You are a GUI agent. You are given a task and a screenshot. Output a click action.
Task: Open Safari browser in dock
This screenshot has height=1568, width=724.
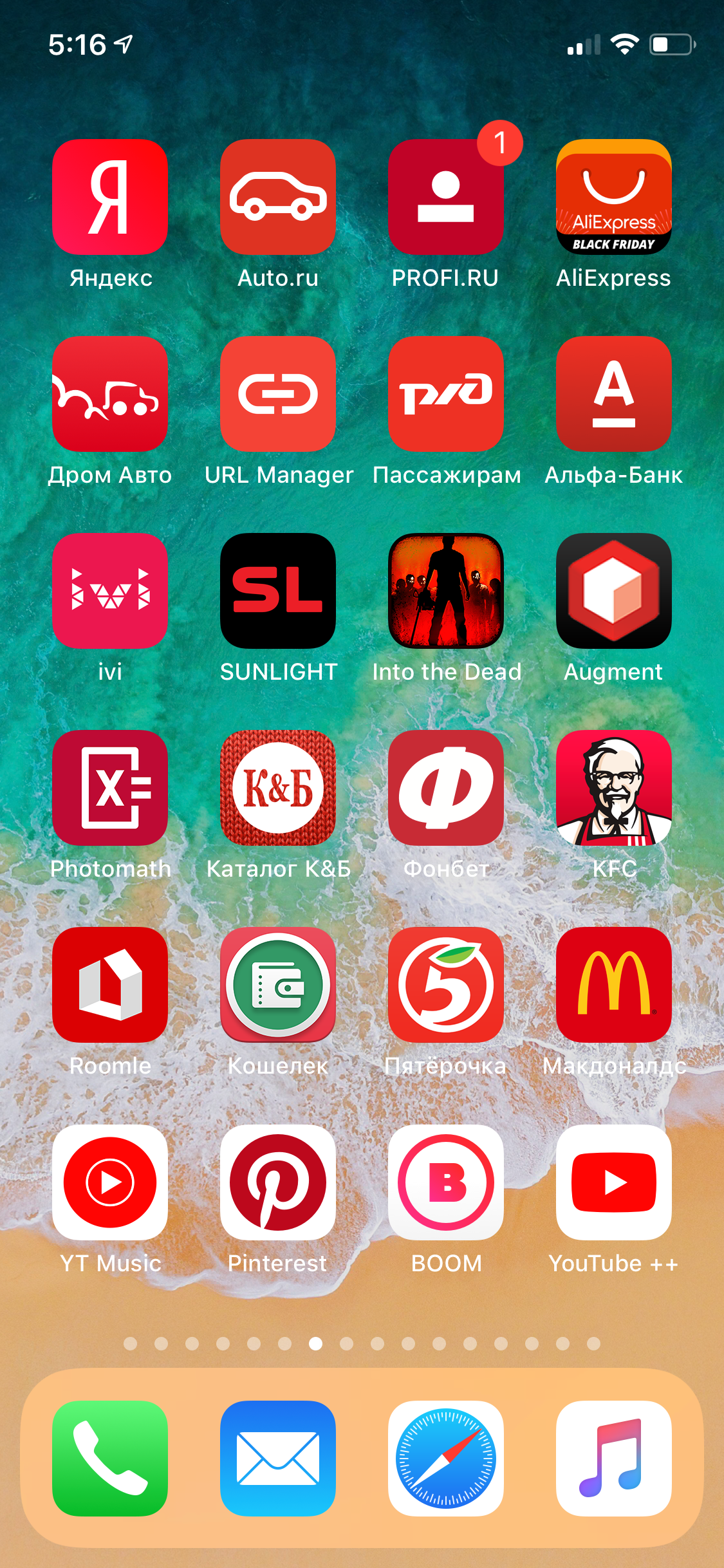pyautogui.click(x=446, y=1458)
